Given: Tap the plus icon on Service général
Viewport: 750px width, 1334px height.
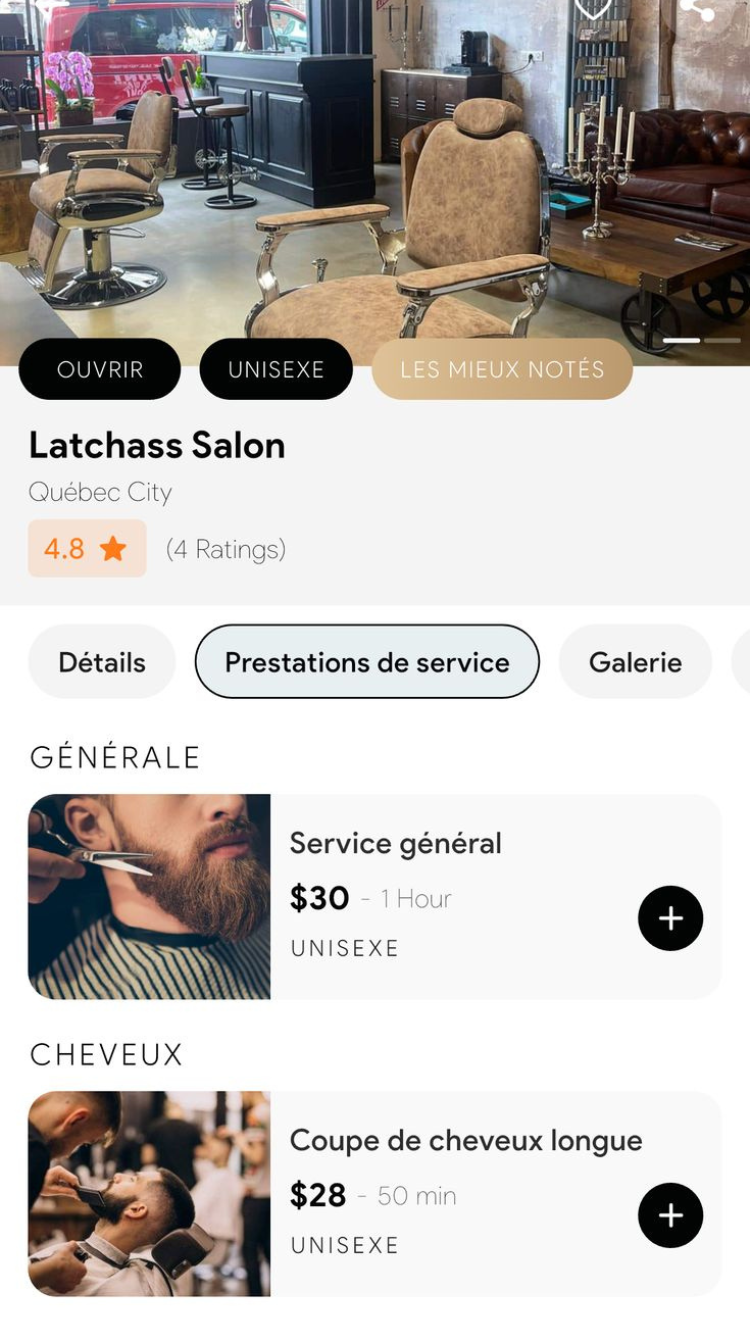Looking at the screenshot, I should pyautogui.click(x=670, y=917).
